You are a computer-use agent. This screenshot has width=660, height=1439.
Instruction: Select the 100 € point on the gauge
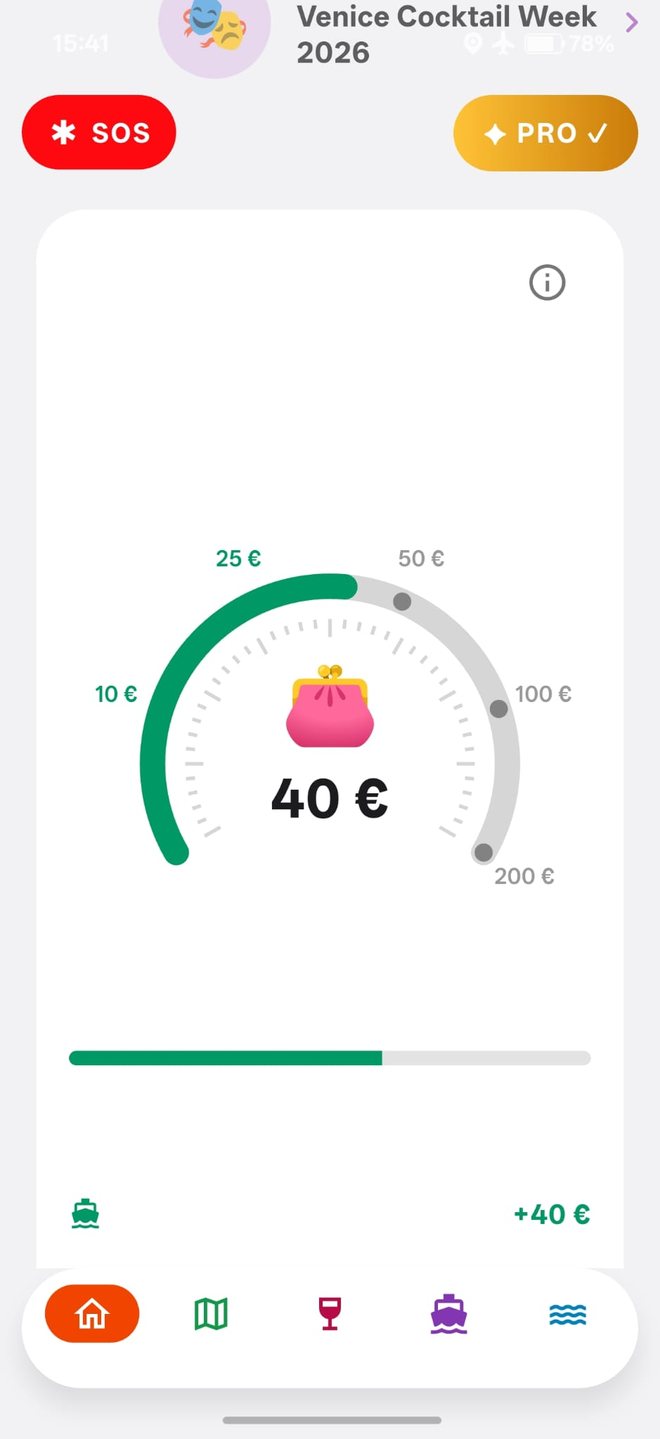(499, 708)
